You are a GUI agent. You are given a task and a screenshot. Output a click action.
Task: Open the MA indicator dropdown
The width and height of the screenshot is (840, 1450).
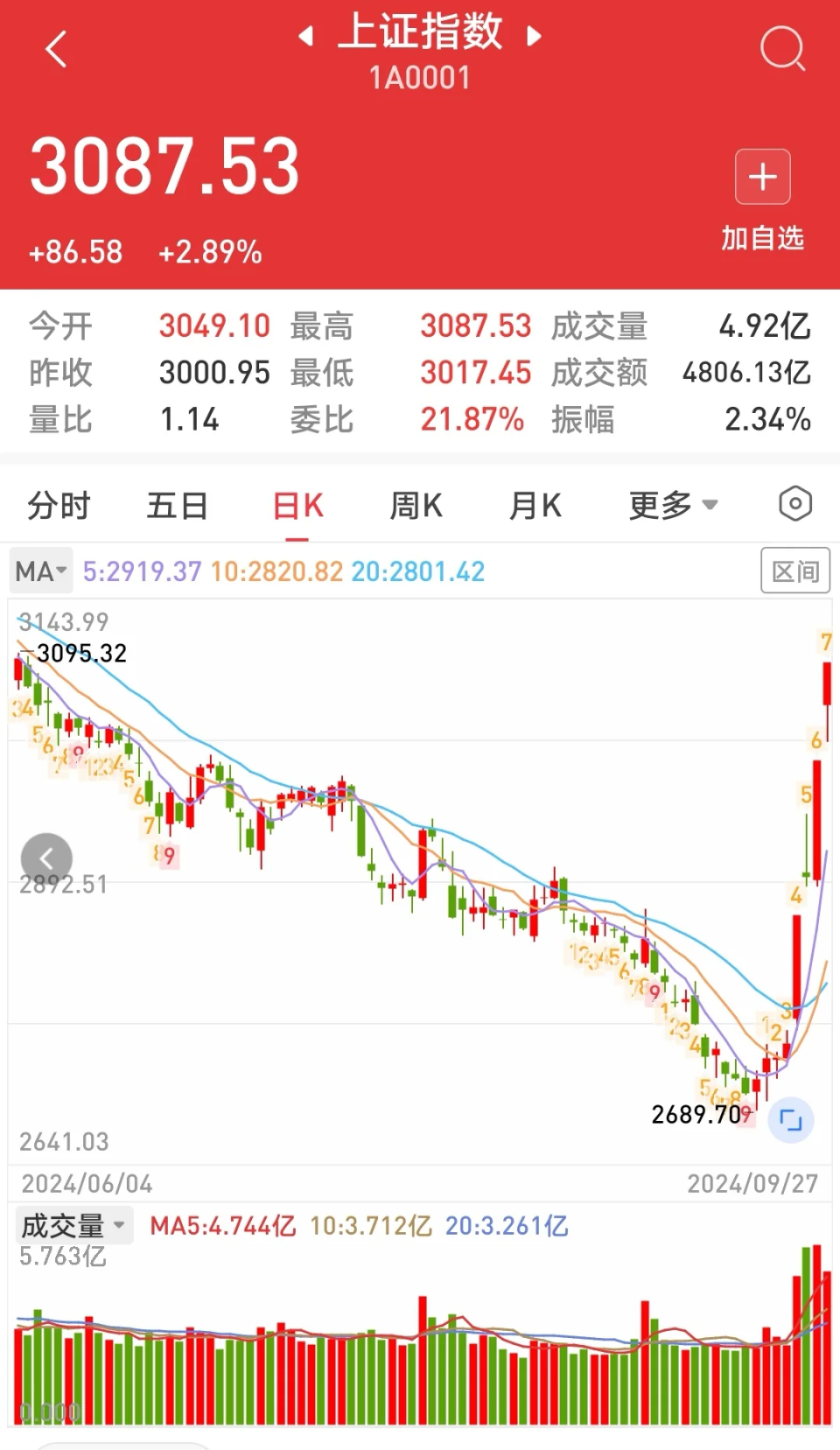point(40,571)
